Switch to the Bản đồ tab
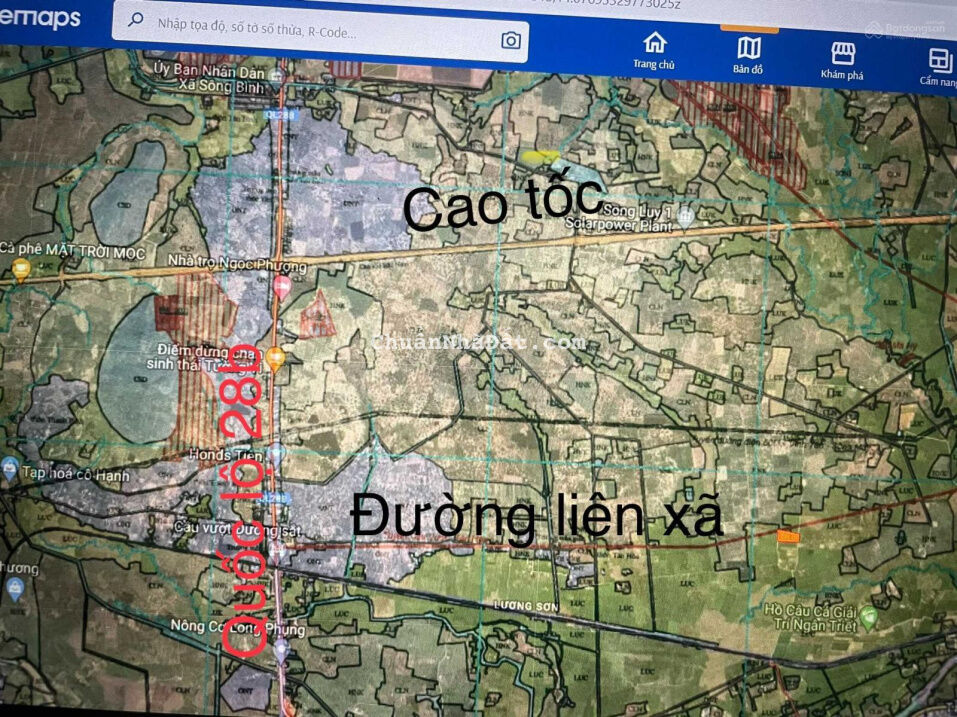This screenshot has height=717, width=957. pos(748,54)
